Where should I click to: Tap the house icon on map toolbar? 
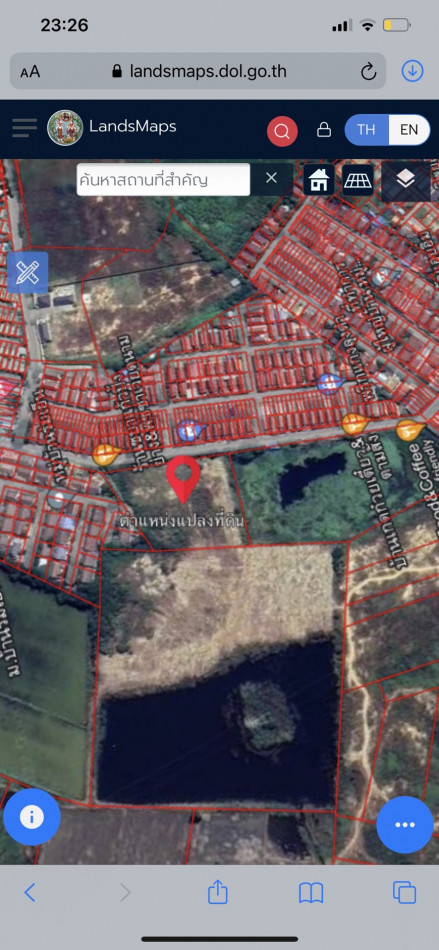click(319, 179)
